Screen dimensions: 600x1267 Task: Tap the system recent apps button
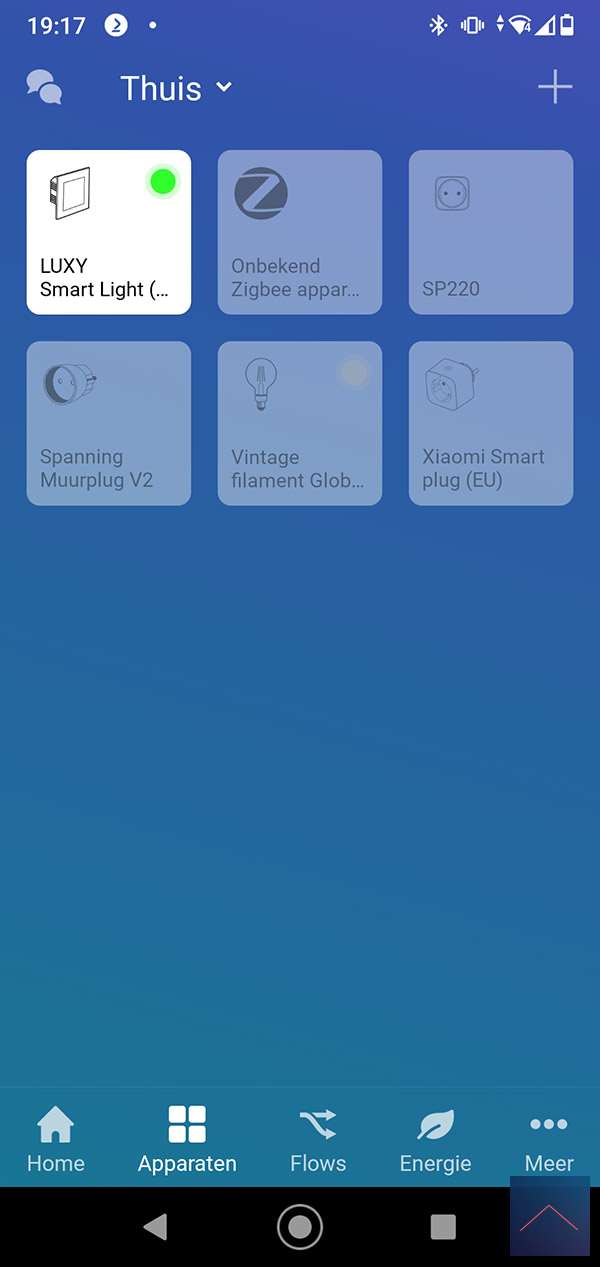coord(443,1227)
